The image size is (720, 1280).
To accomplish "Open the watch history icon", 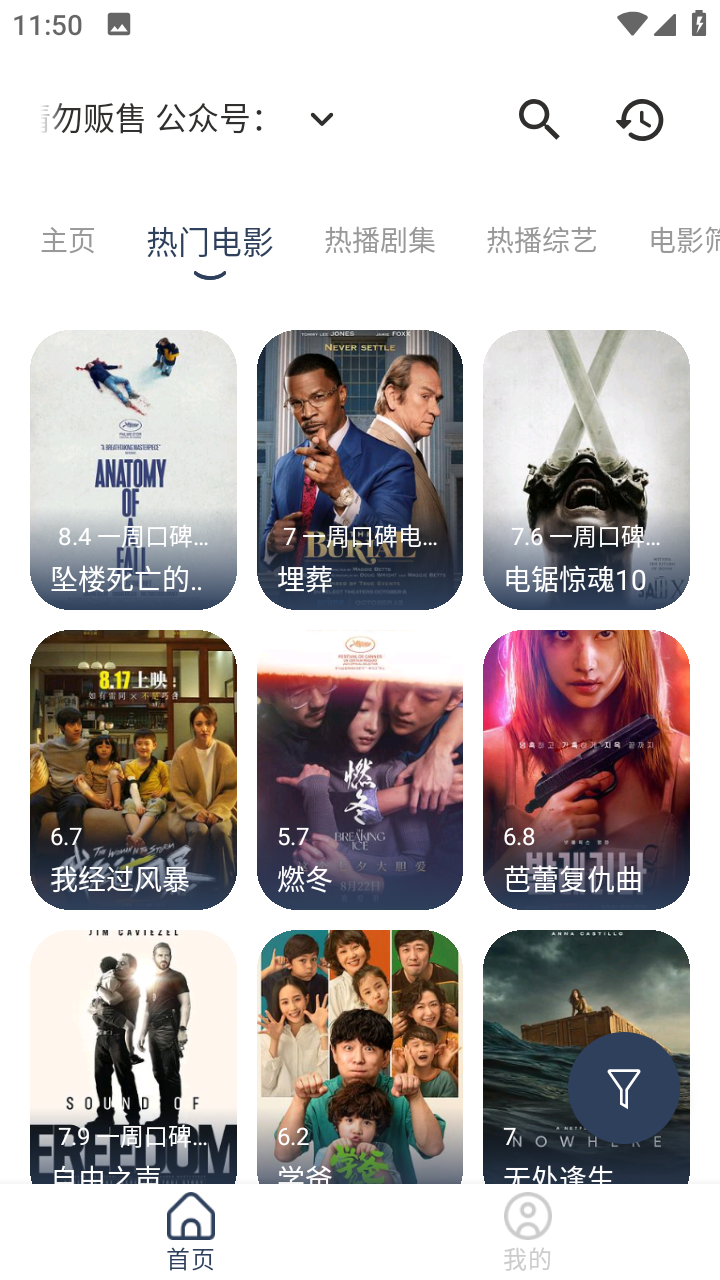I will (x=640, y=120).
